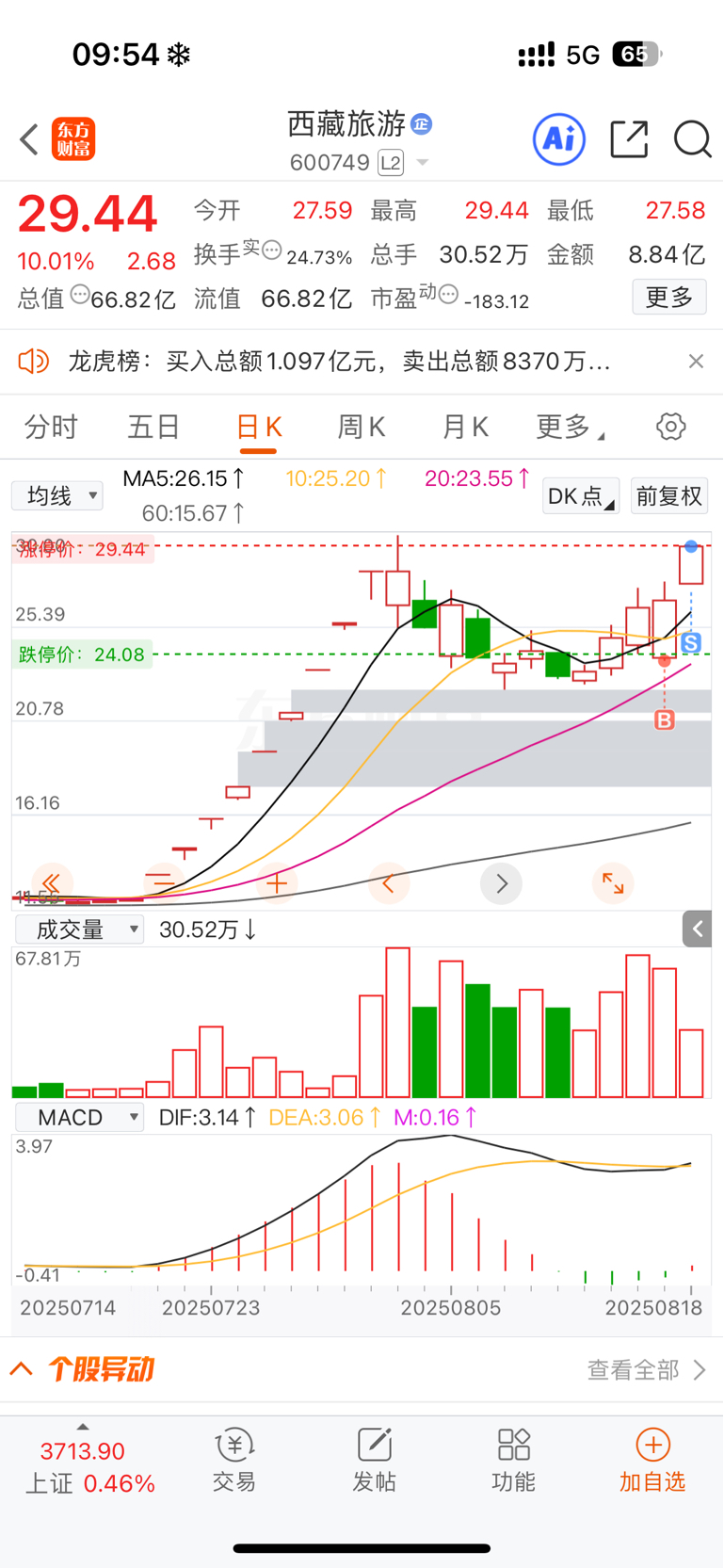This screenshot has width=724, height=1568.
Task: Tap 更多 button for more quote data
Action: (x=669, y=298)
